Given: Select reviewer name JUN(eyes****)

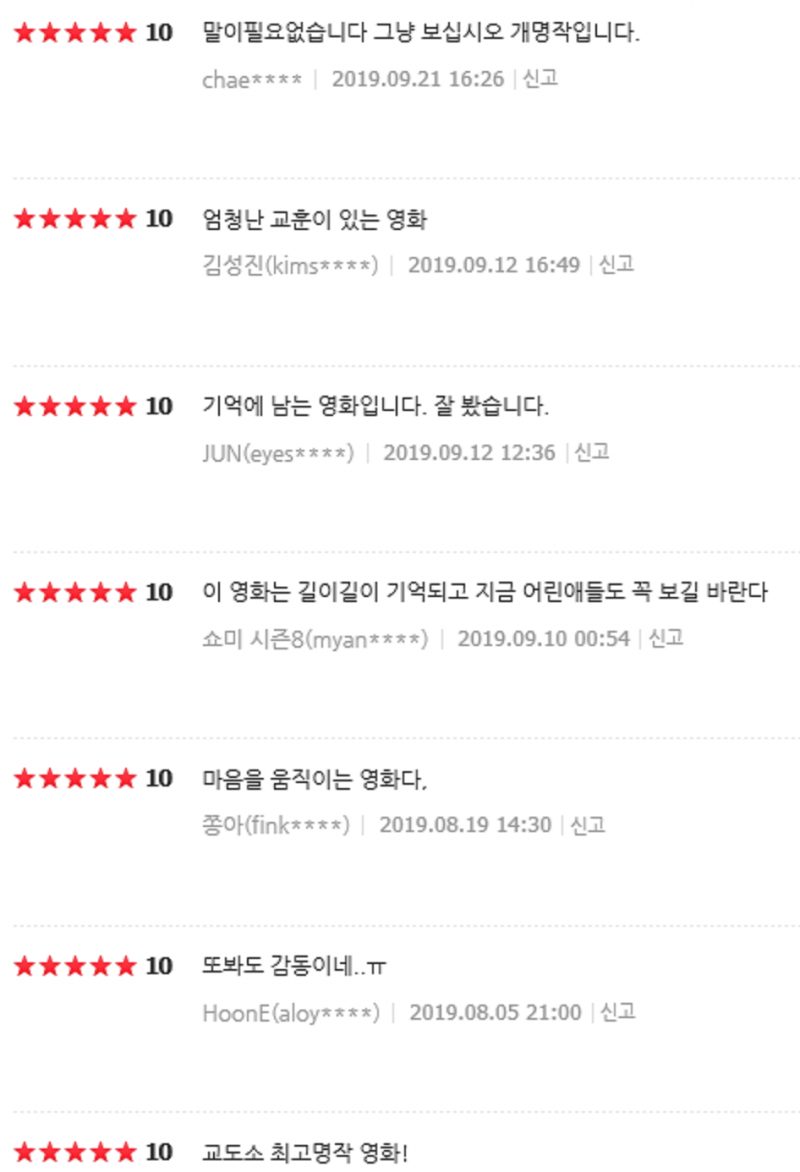Looking at the screenshot, I should click(x=278, y=452).
